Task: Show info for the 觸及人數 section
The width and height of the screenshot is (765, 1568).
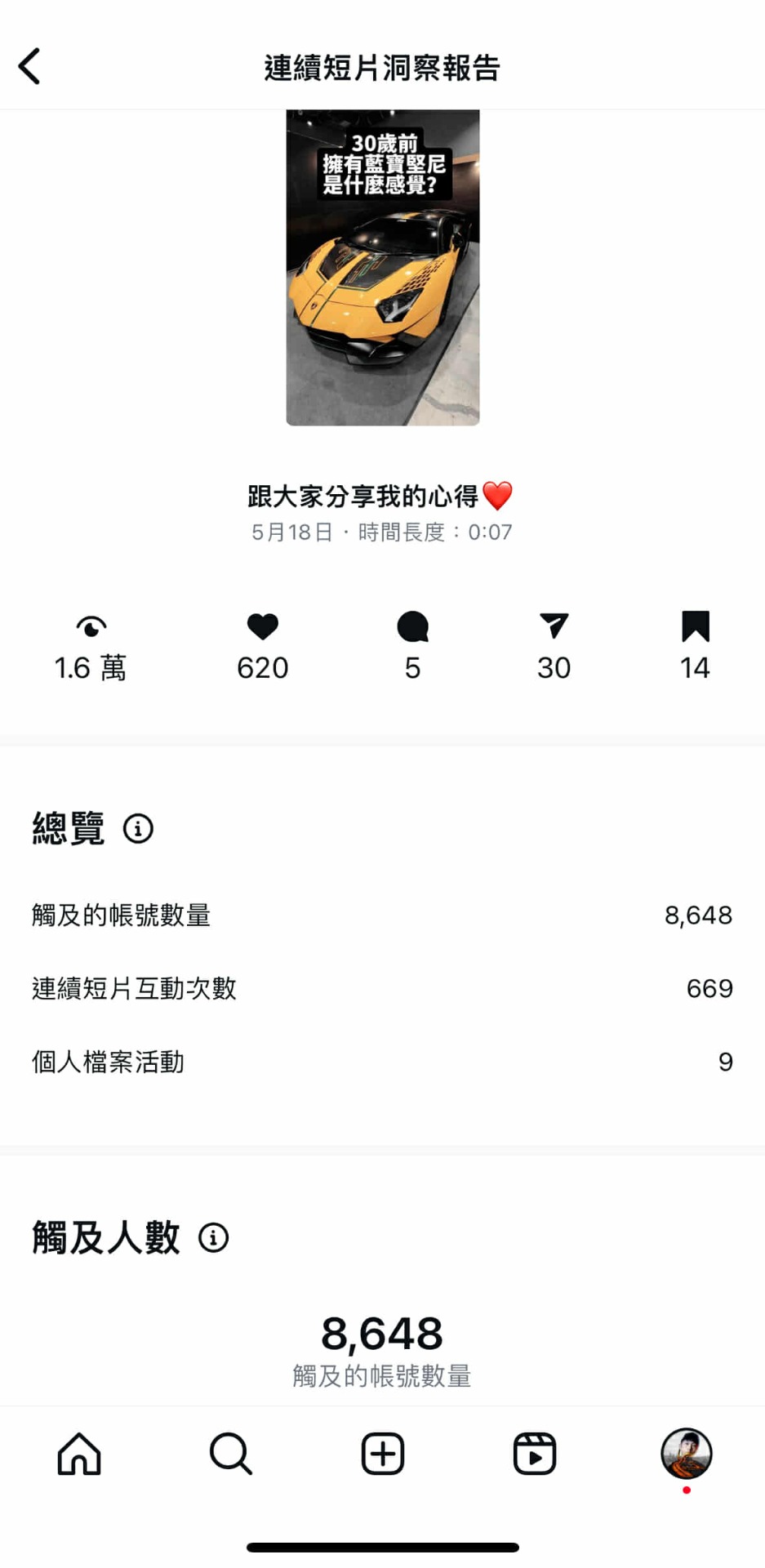Action: pyautogui.click(x=214, y=1237)
